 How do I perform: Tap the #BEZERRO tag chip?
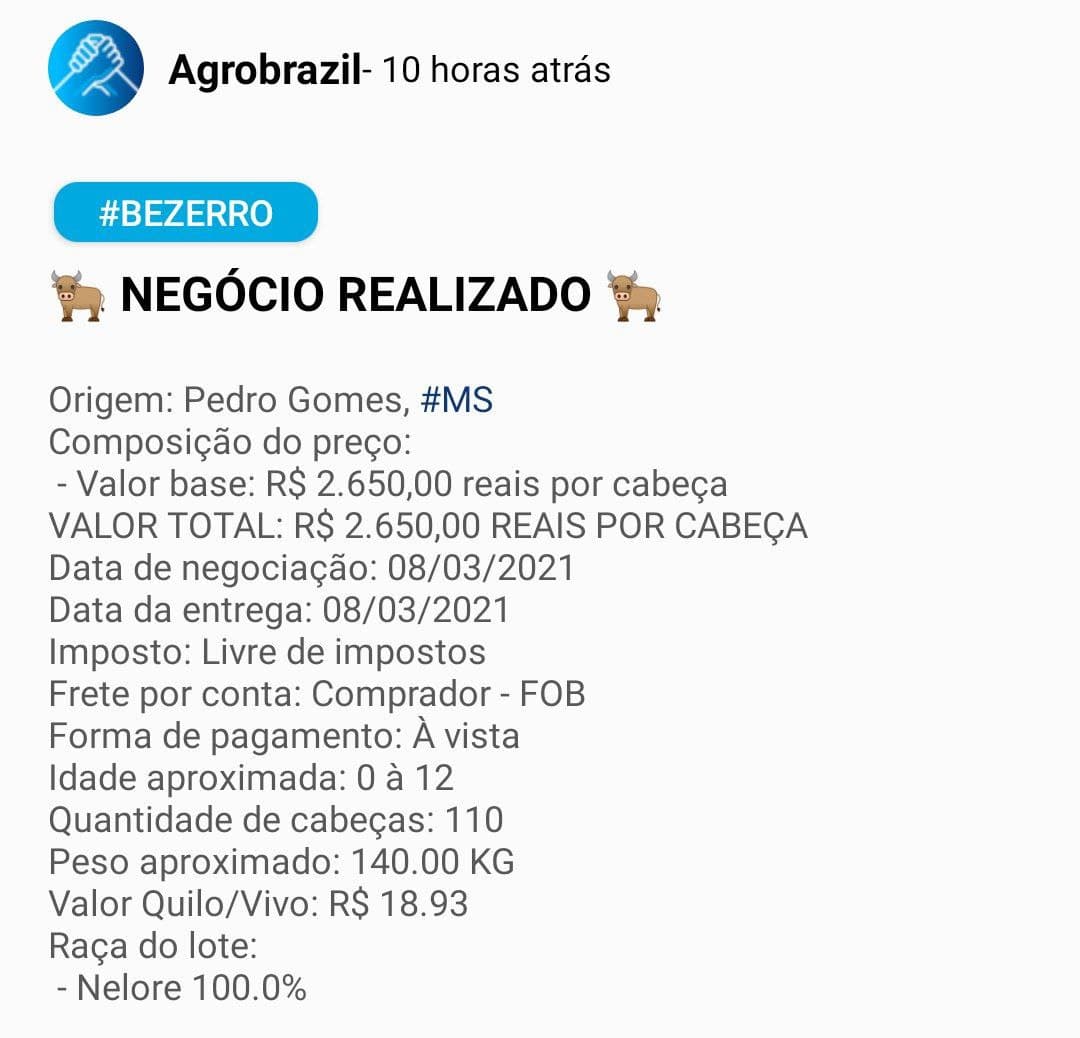[x=186, y=213]
